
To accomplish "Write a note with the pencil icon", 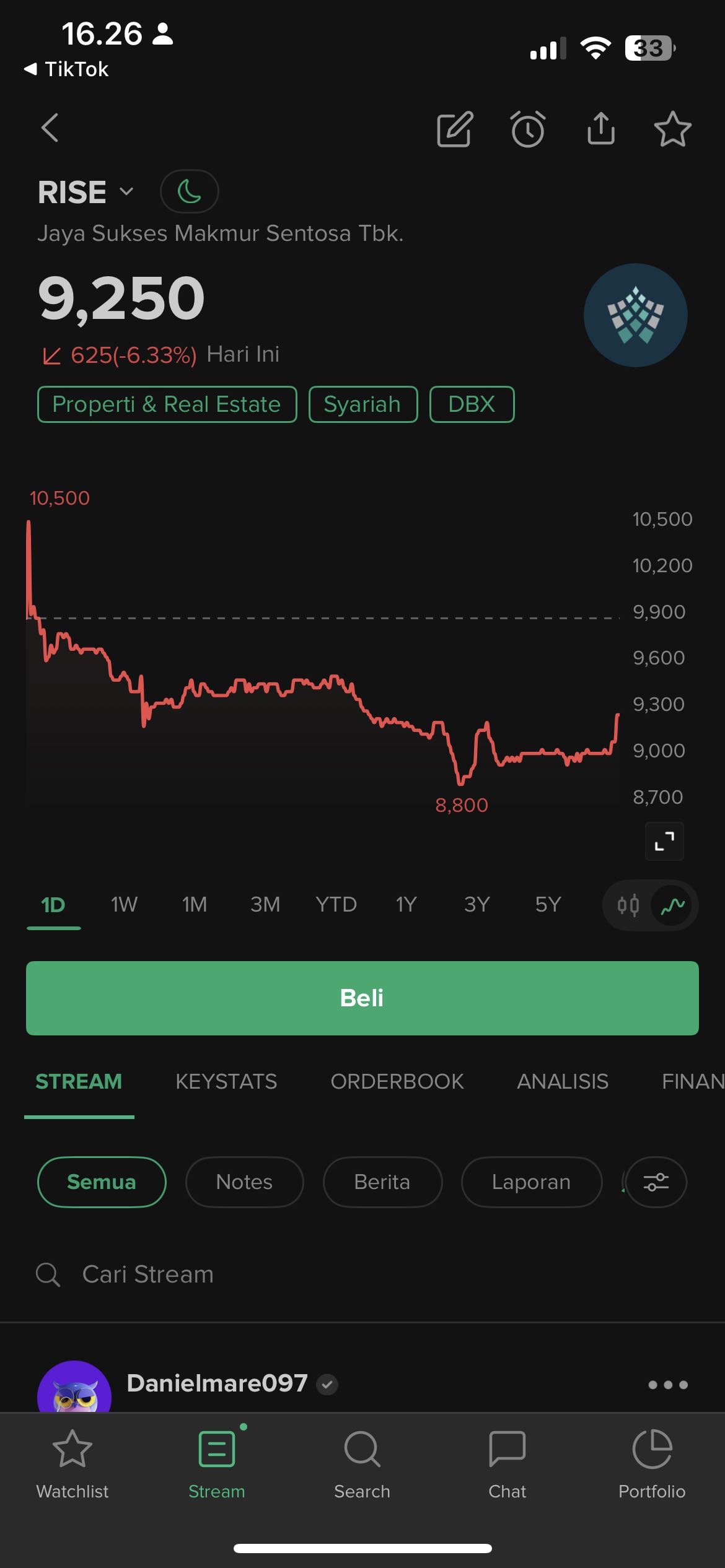I will (455, 129).
